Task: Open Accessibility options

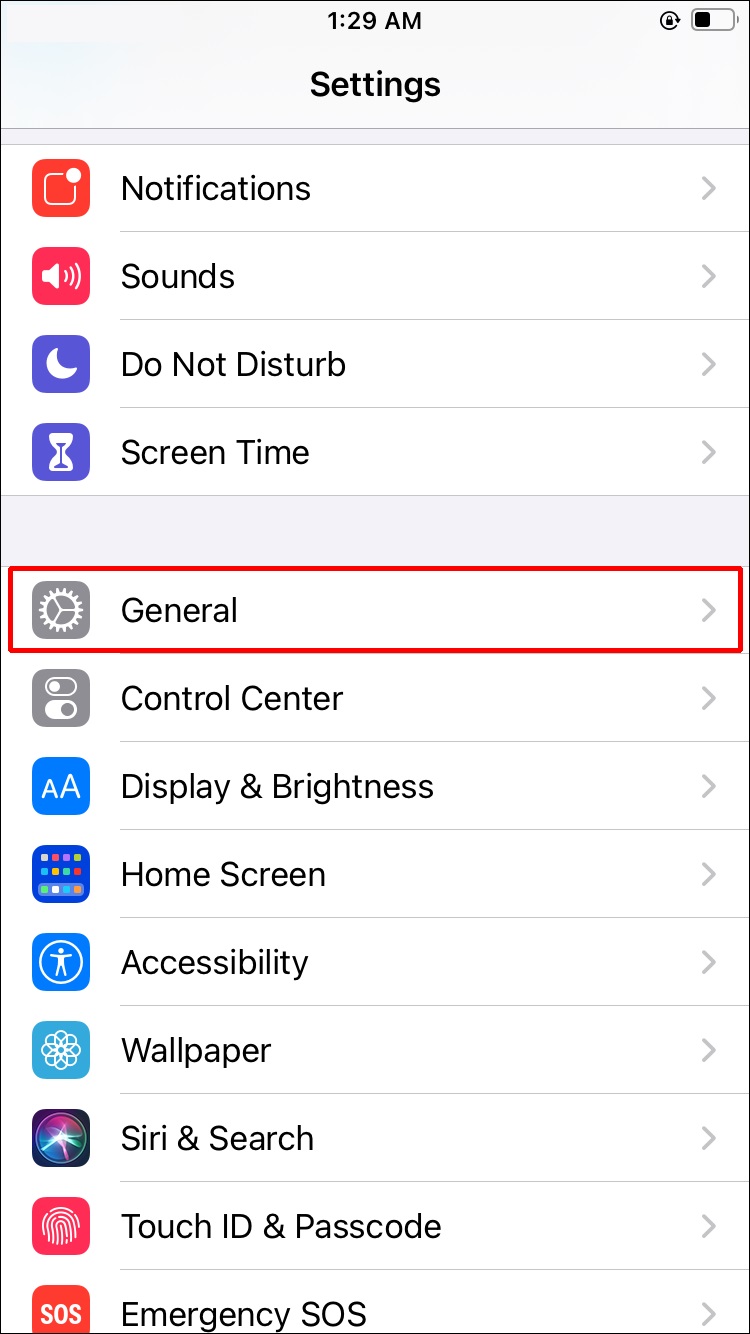Action: click(x=375, y=962)
